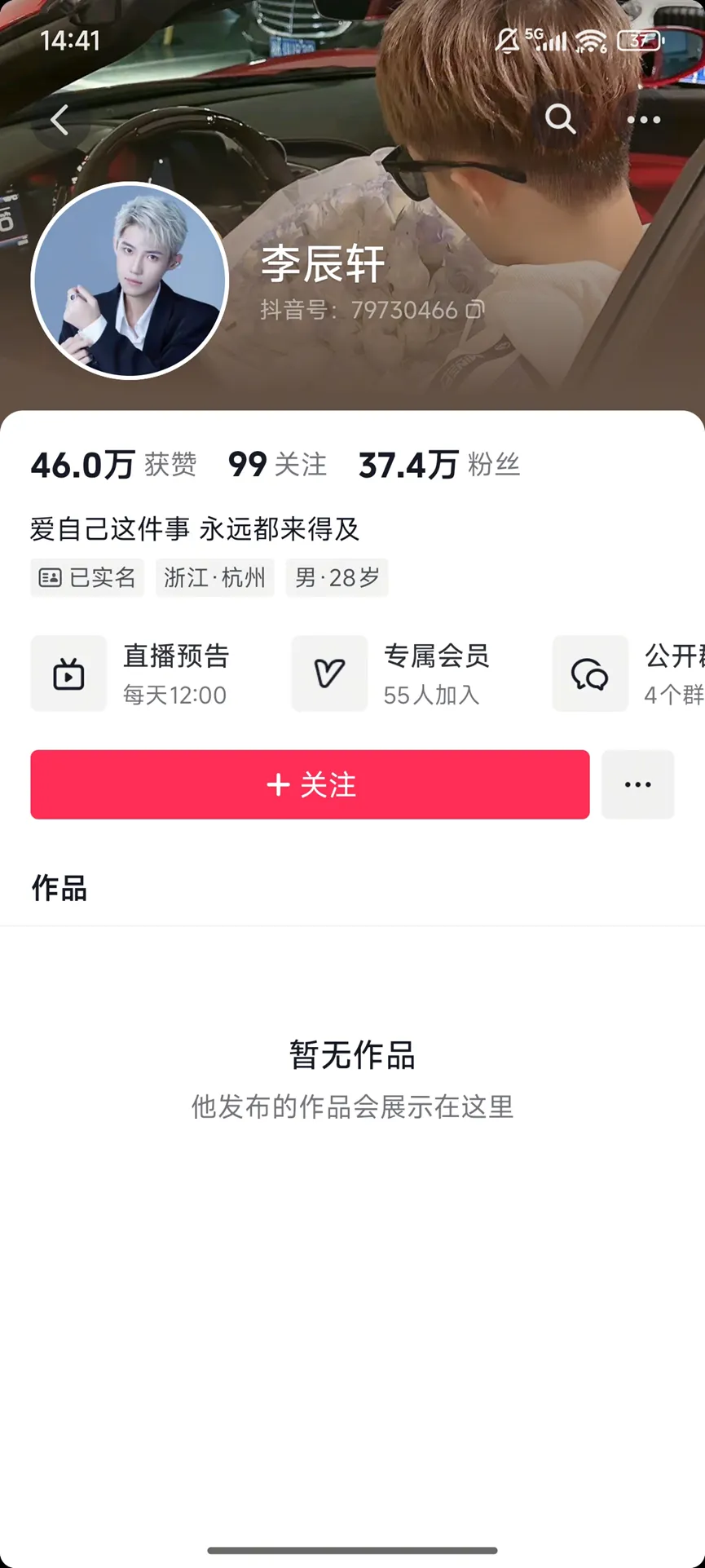705x1568 pixels.
Task: Select the 作品 tab
Action: coord(59,888)
